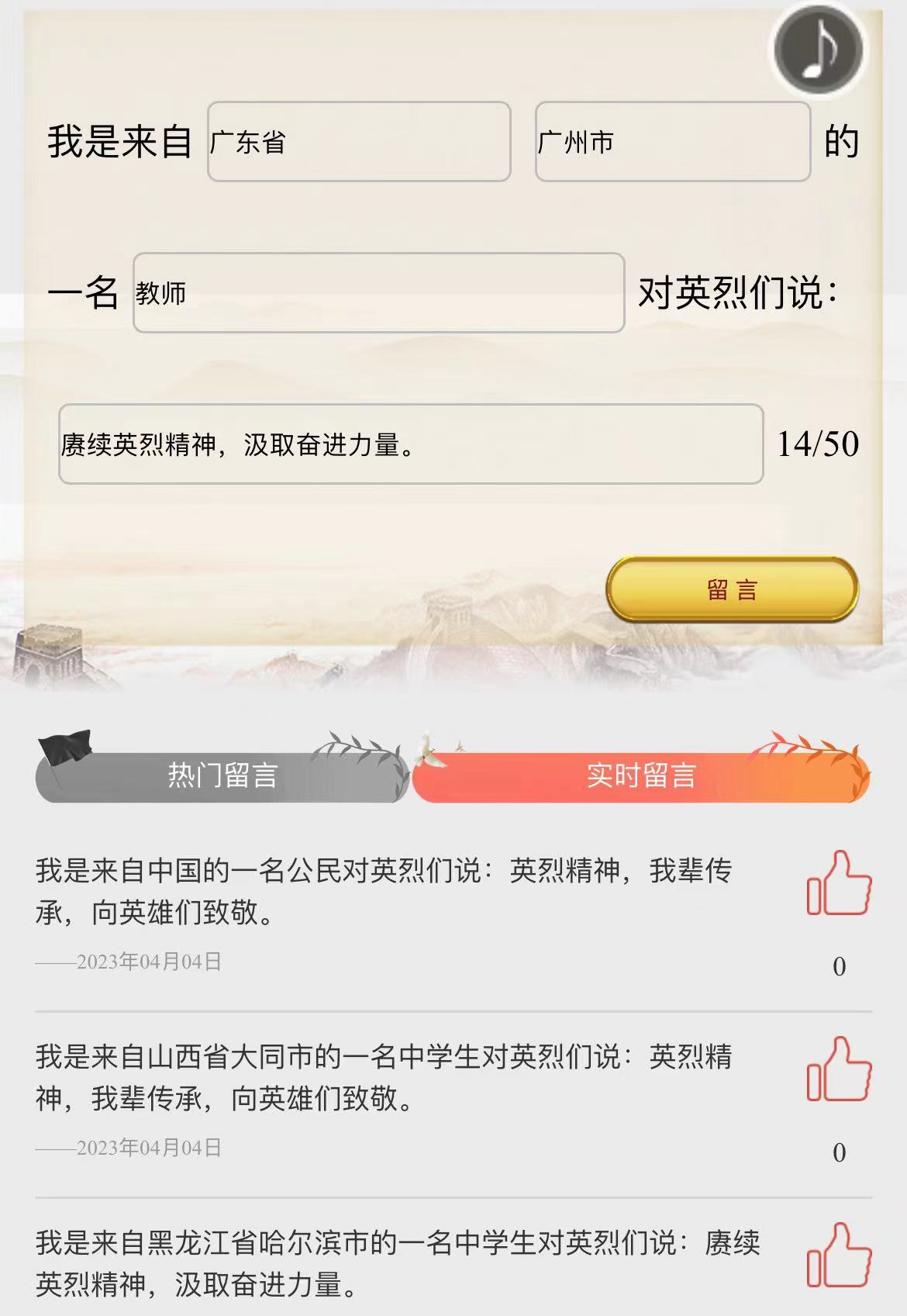This screenshot has width=907, height=1316.
Task: Like the message from 中国的一名公民
Action: point(839,884)
